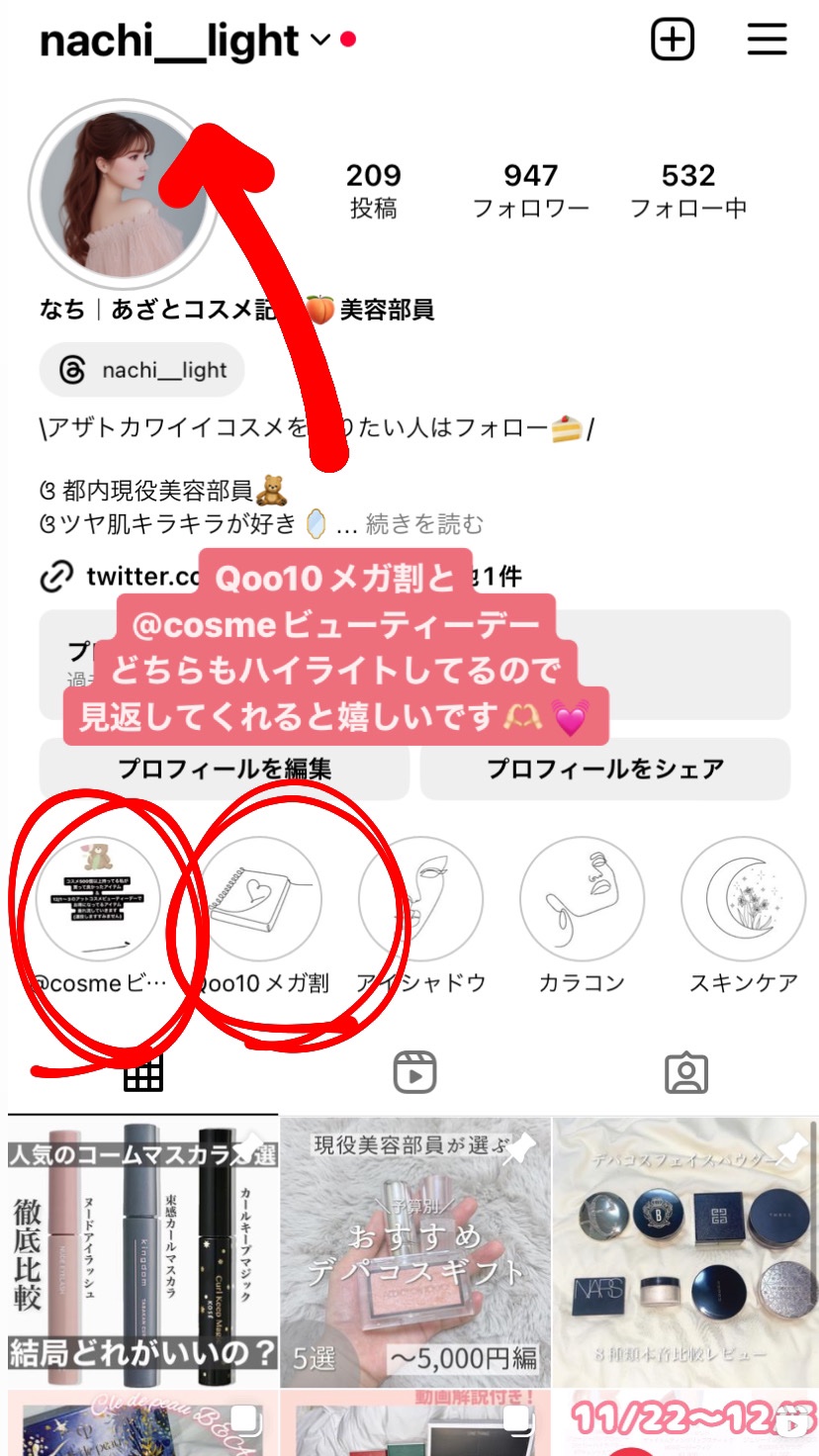
Task: View the フォロワー list
Action: pos(530,190)
